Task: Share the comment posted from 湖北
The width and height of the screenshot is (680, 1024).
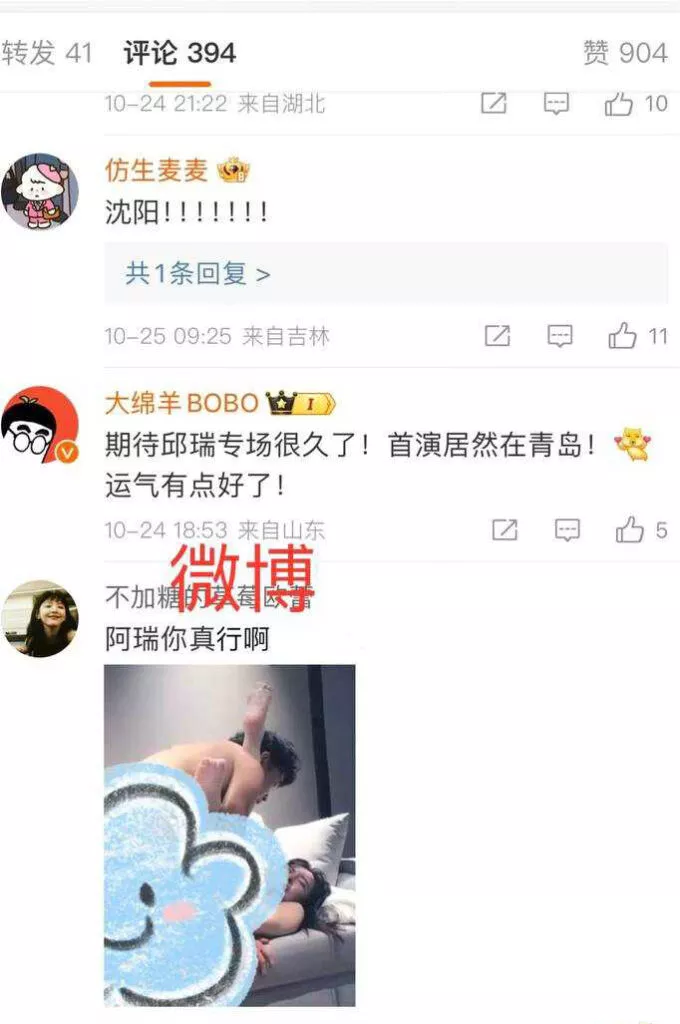Action: pyautogui.click(x=494, y=104)
